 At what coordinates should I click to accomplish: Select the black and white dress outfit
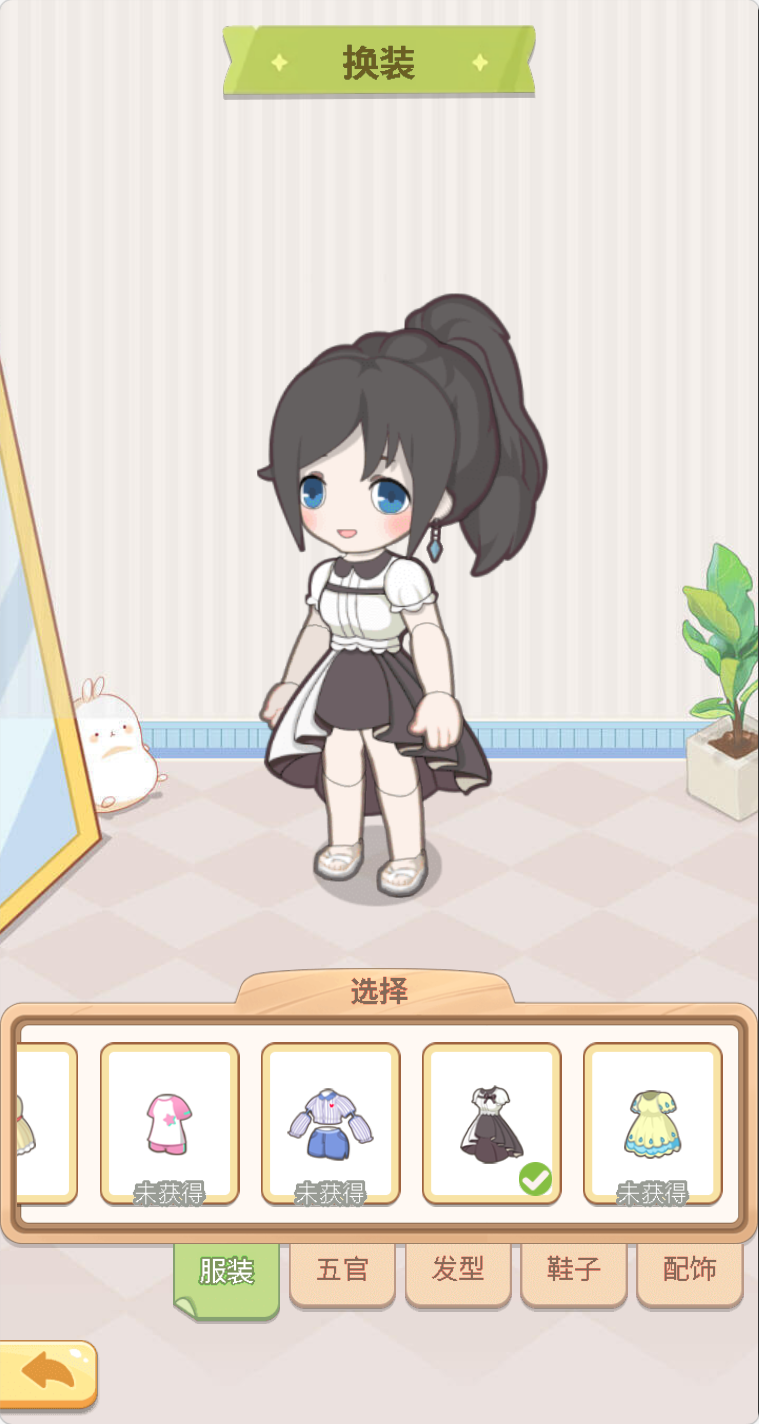(491, 1122)
